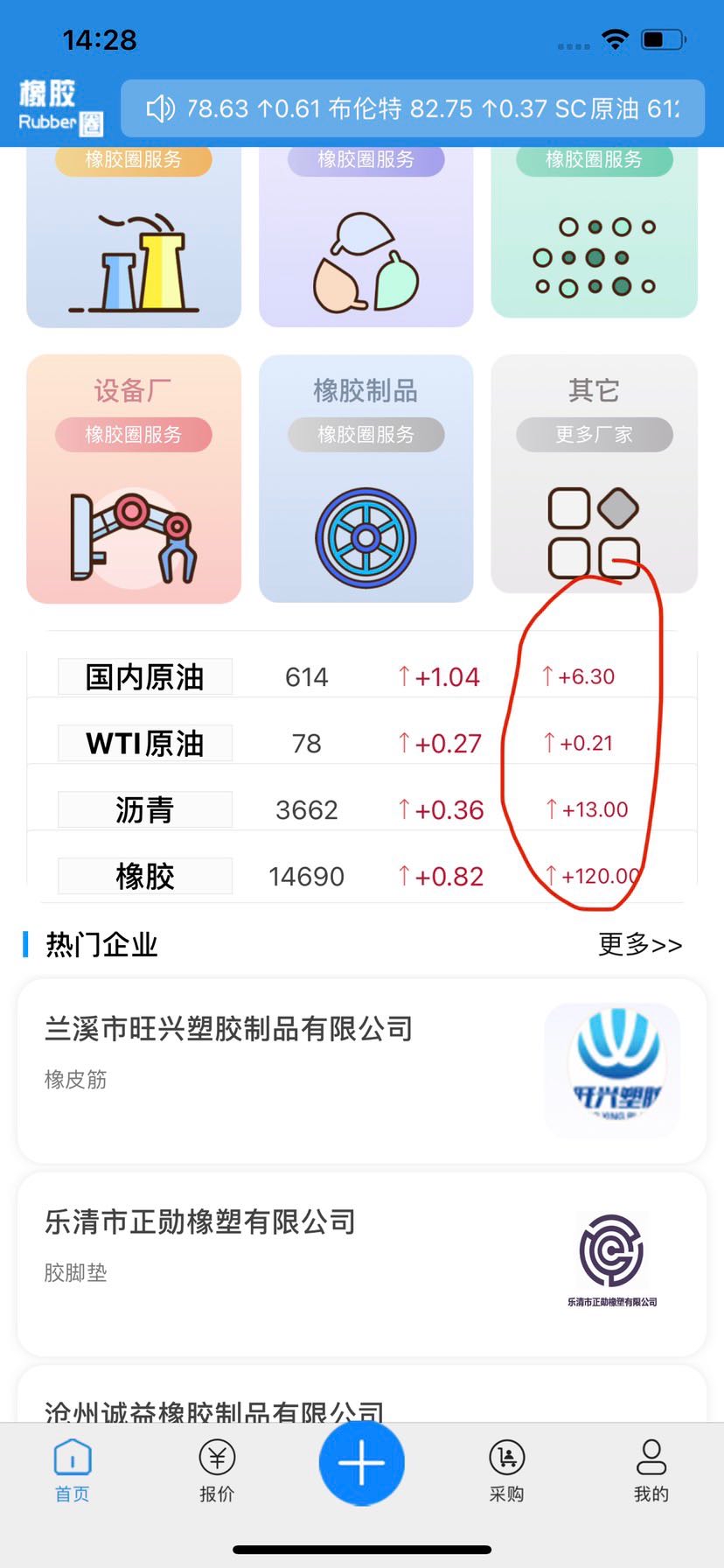Tap the blue plus publish button
This screenshot has height=1568, width=724.
[x=361, y=1462]
